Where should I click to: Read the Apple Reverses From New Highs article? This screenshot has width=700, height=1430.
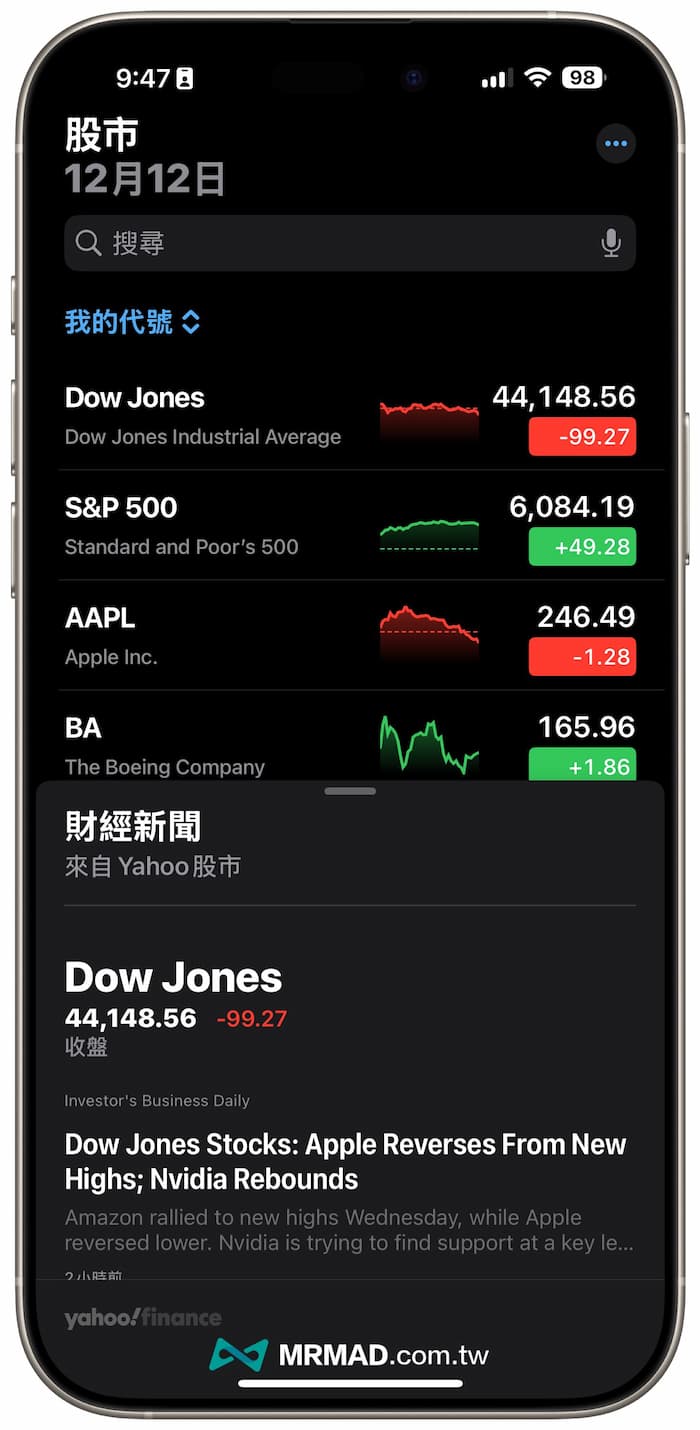(345, 1162)
